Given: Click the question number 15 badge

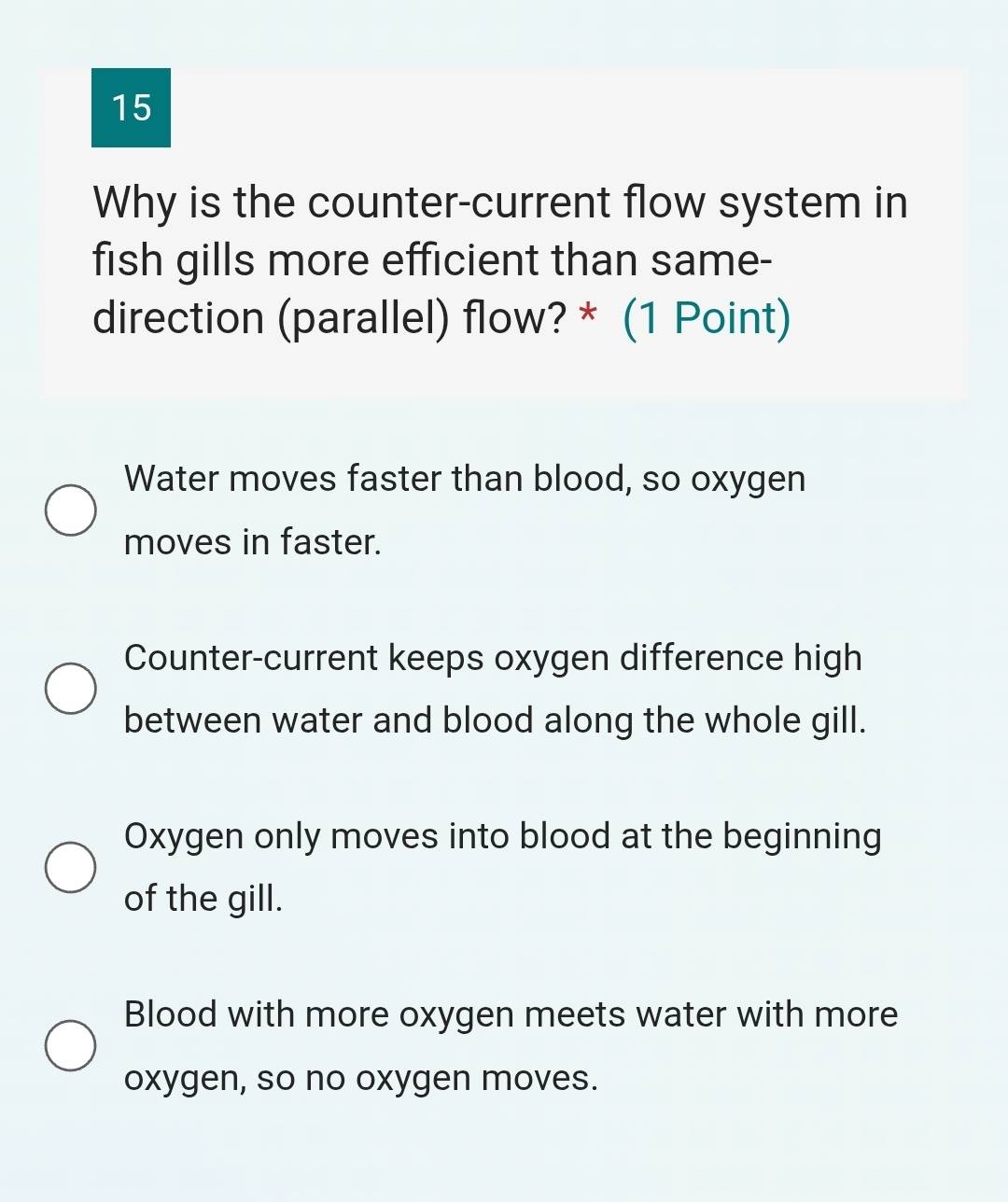Looking at the screenshot, I should pos(130,109).
